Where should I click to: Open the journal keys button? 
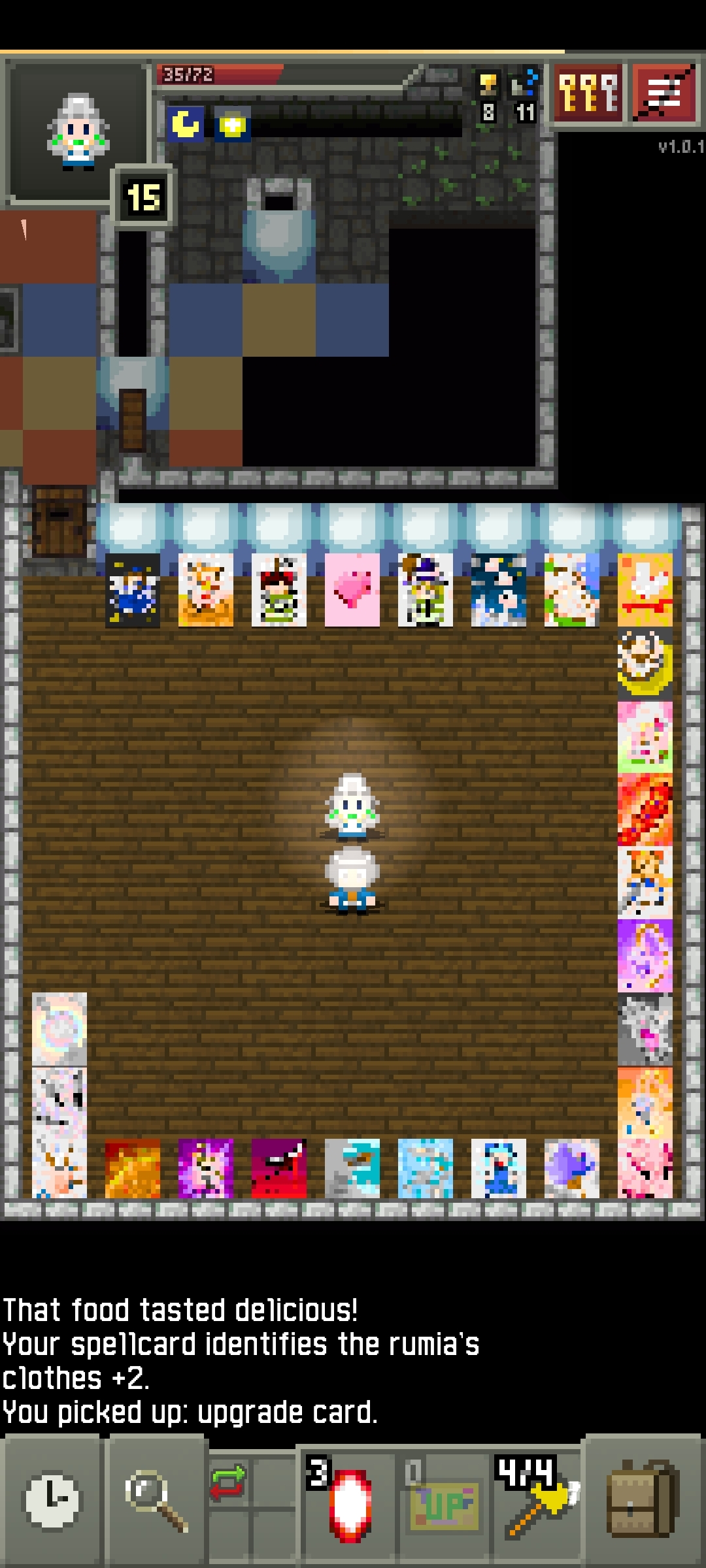click(589, 92)
